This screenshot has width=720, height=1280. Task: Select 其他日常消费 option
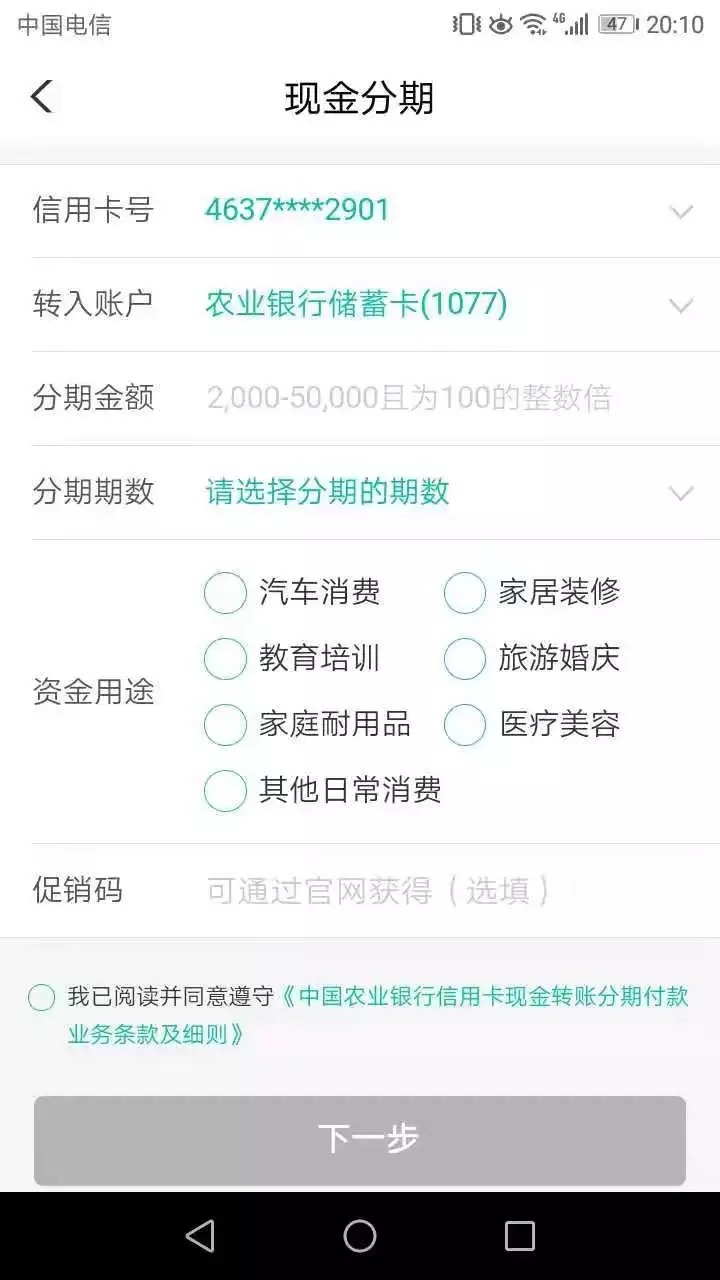(x=225, y=791)
